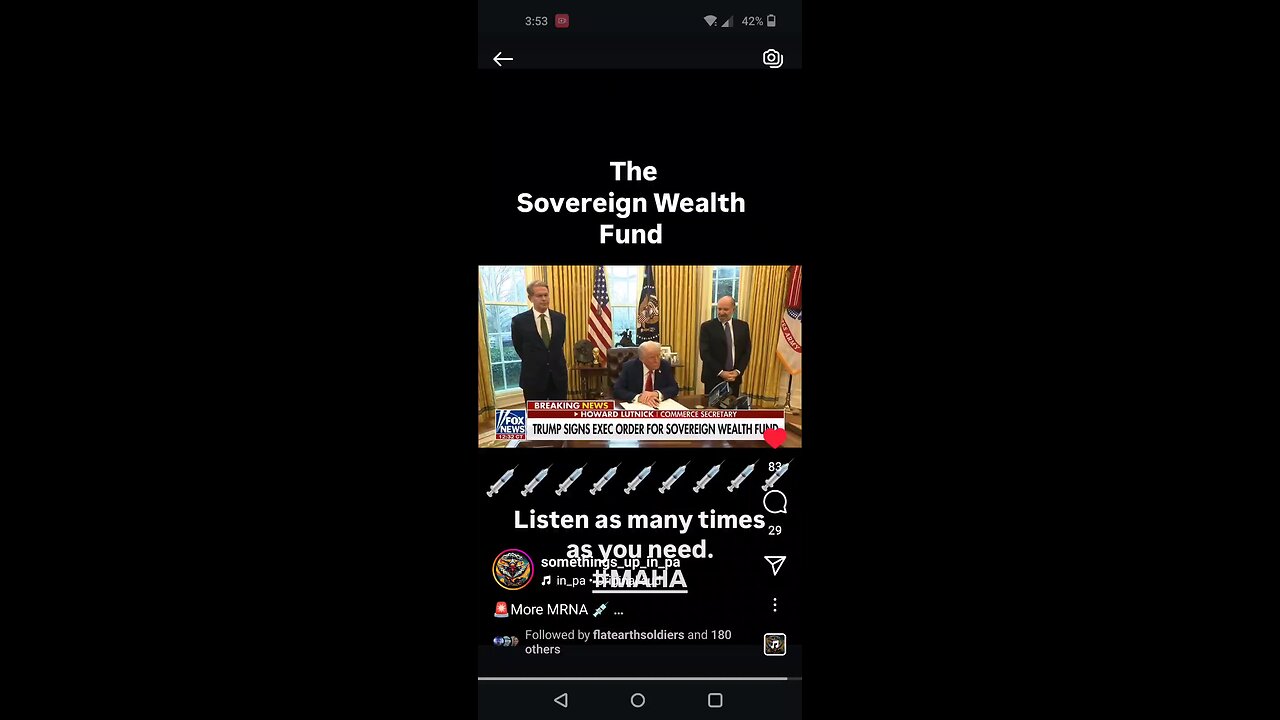Open the system recent apps button
Screen dimensions: 1280x720
tap(715, 700)
